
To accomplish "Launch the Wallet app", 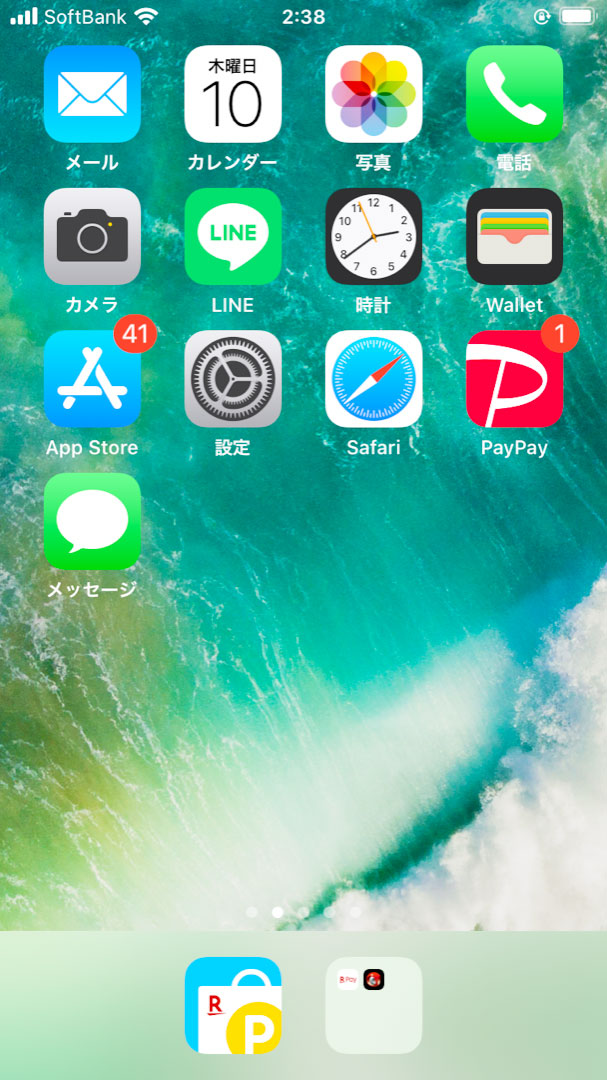I will (514, 237).
